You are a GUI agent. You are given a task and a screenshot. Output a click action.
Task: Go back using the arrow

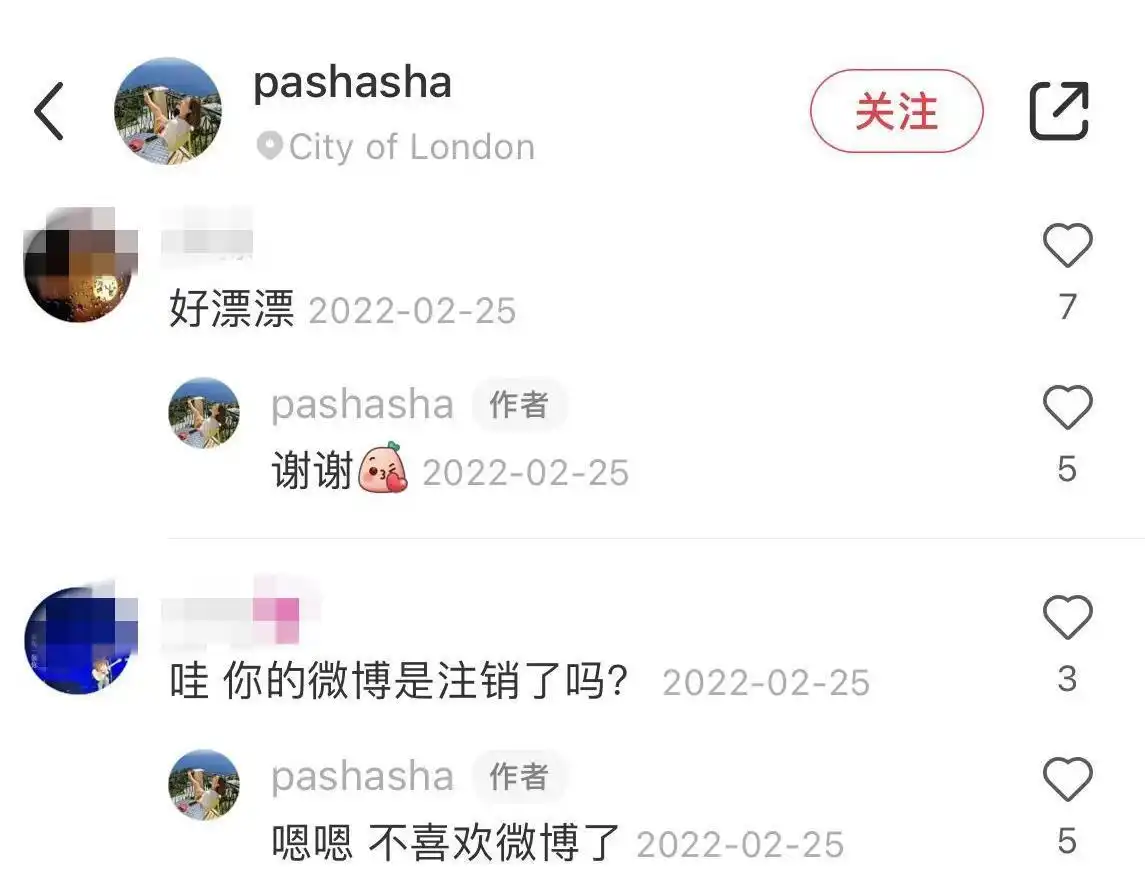(x=49, y=111)
